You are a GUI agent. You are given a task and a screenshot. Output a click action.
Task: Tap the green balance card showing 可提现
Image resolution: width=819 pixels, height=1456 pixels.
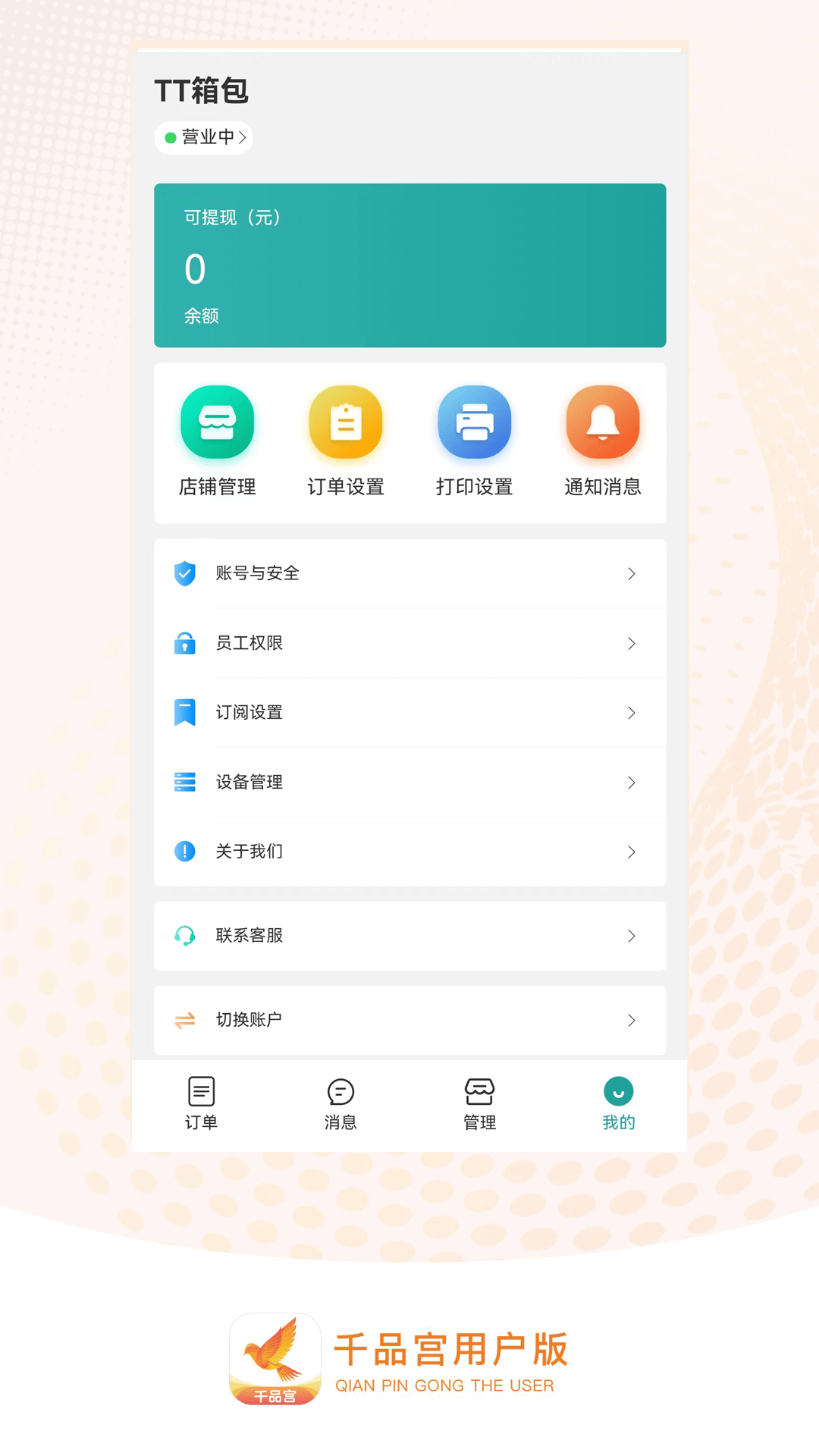point(409,265)
